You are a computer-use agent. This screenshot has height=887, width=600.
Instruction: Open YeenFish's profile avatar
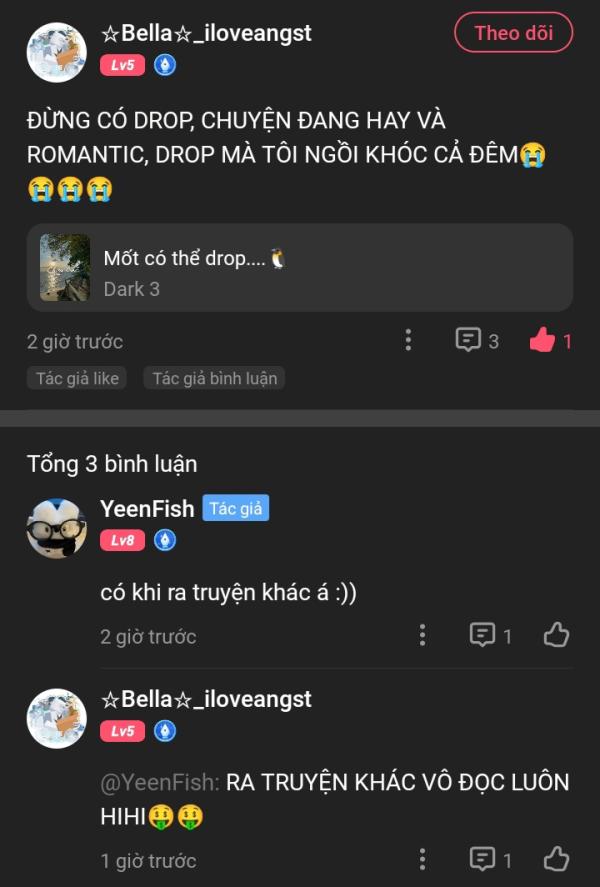tap(56, 527)
